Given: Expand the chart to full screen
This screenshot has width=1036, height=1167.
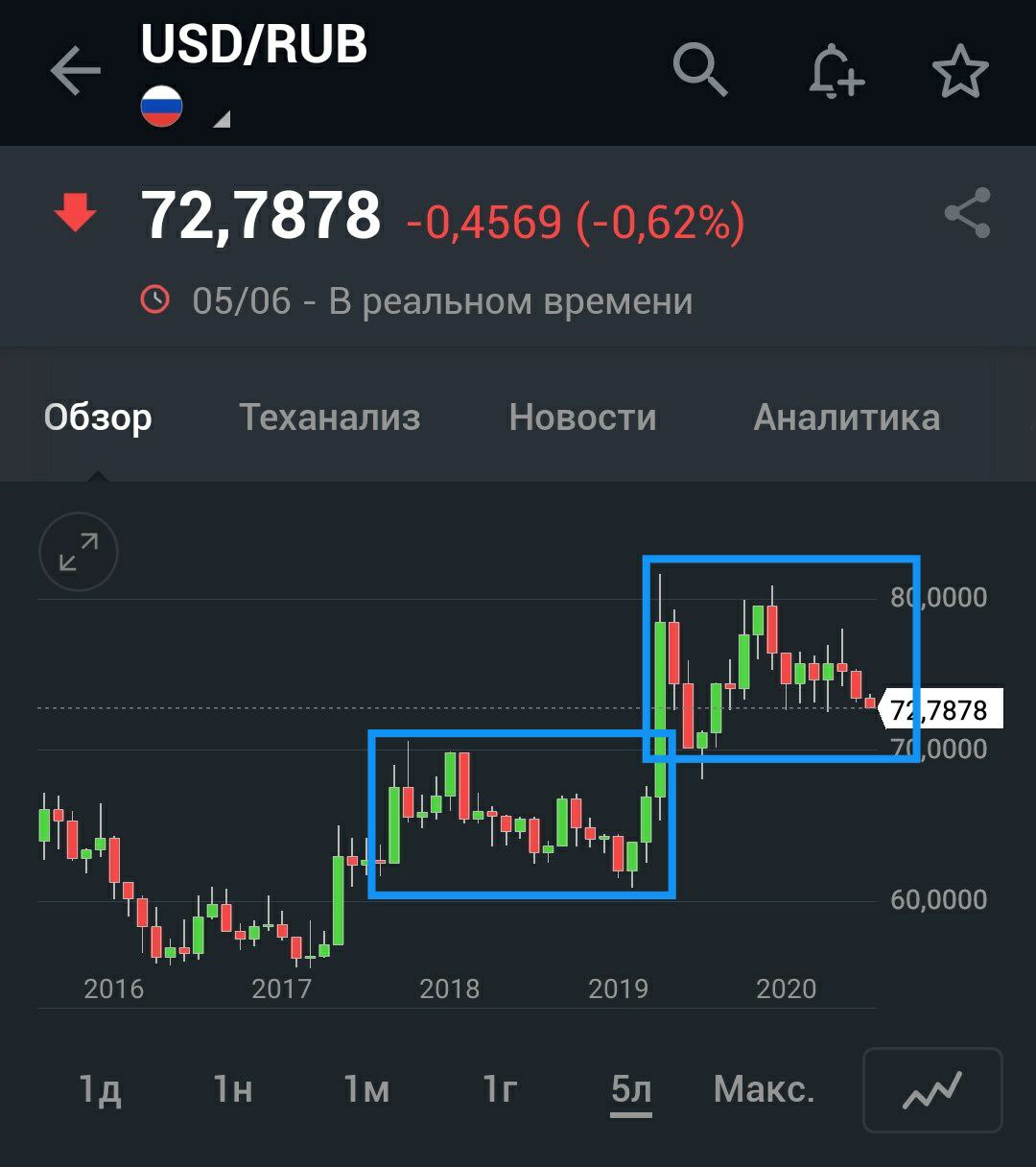Looking at the screenshot, I should click(x=79, y=553).
